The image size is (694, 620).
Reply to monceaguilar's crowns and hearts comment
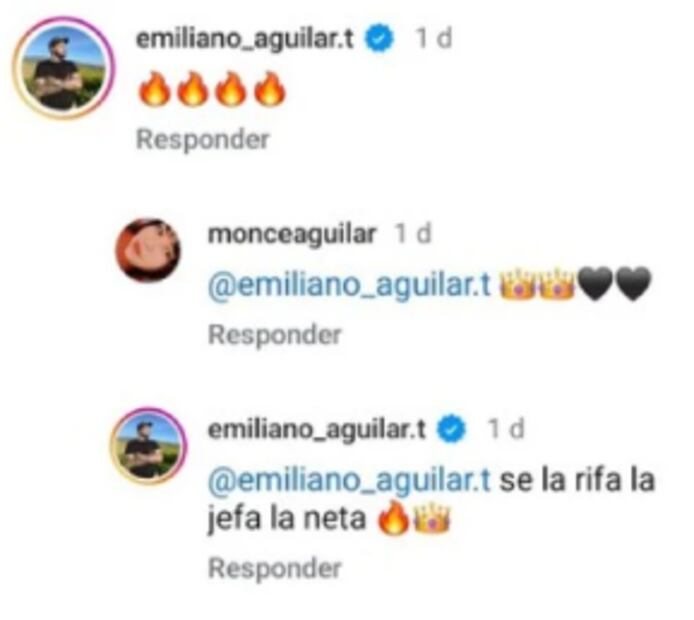tap(274, 335)
